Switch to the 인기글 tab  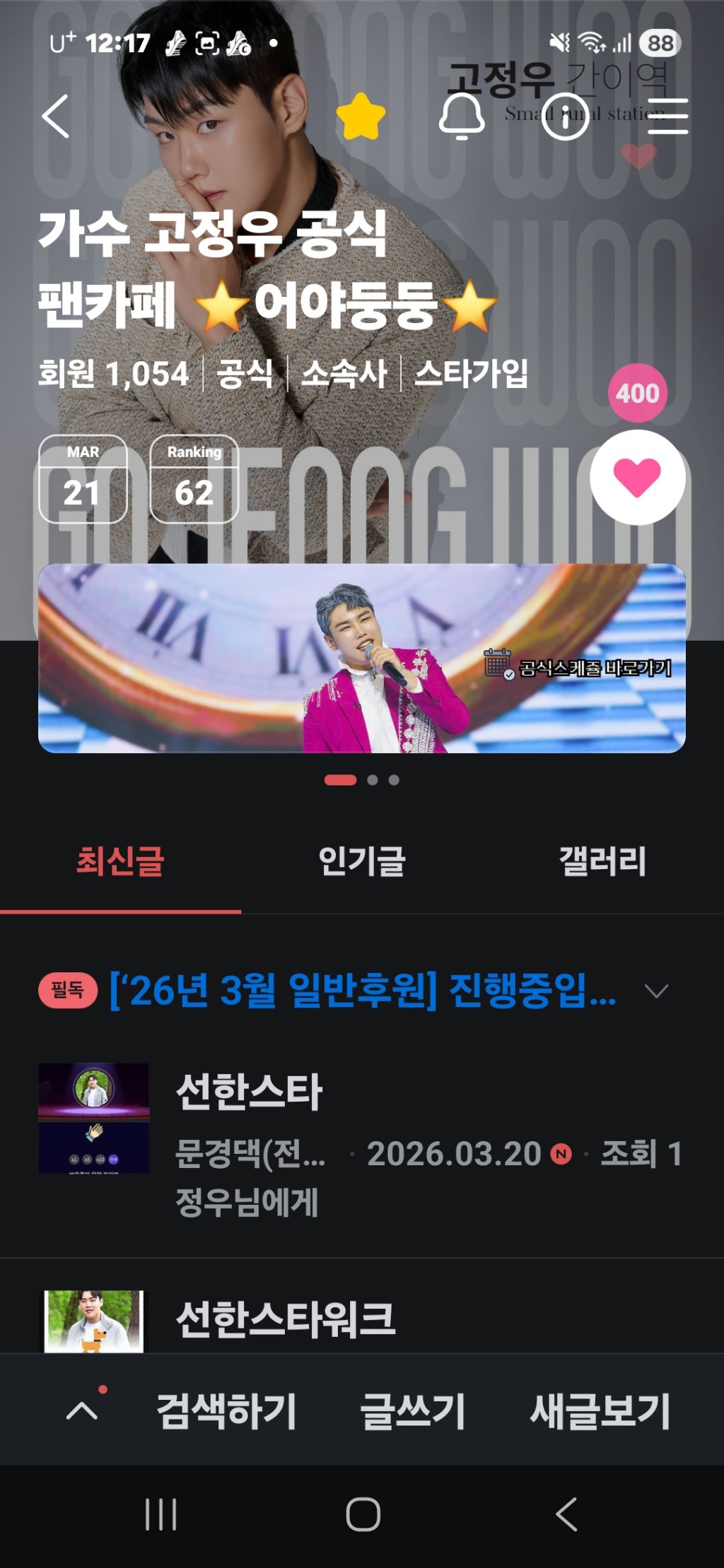click(x=362, y=861)
